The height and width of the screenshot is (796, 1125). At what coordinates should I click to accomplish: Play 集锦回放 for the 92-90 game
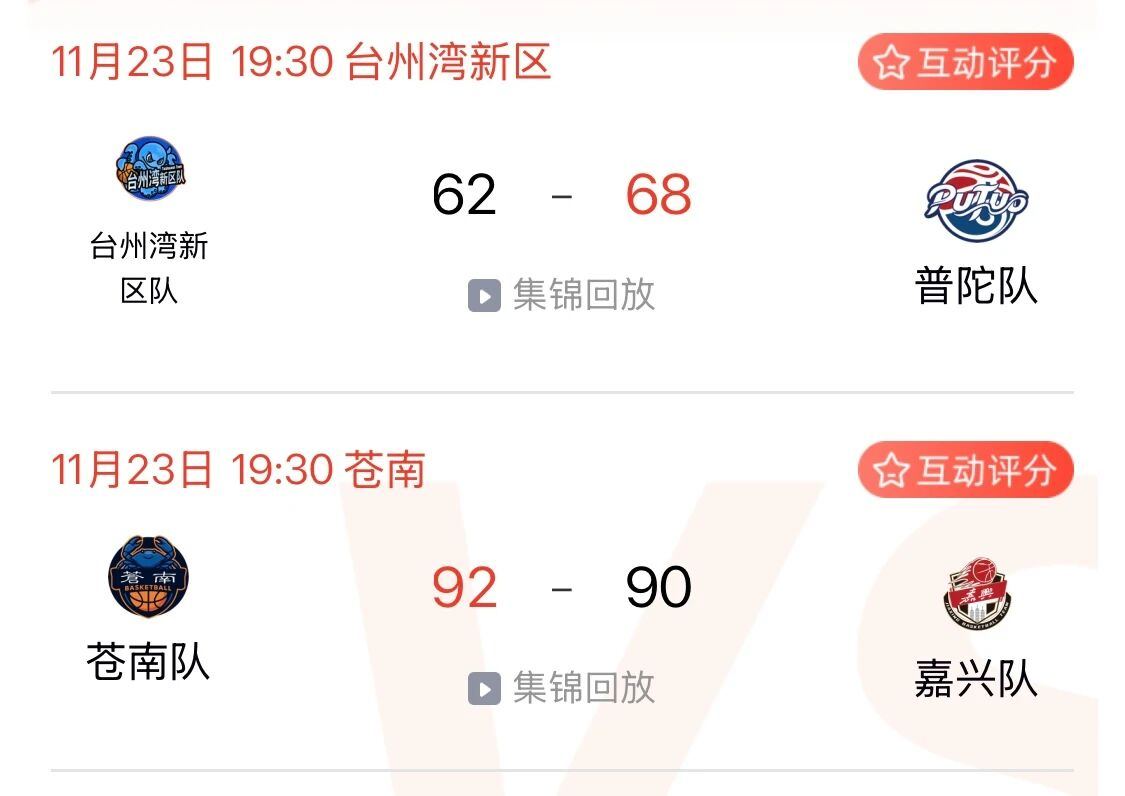click(x=562, y=688)
